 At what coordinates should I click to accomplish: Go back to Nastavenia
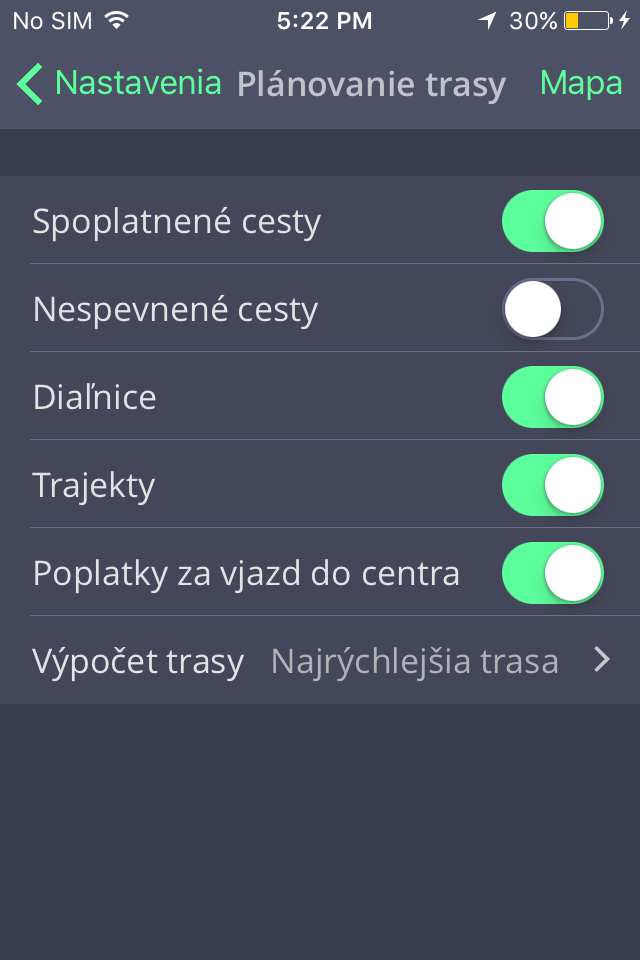pos(120,84)
